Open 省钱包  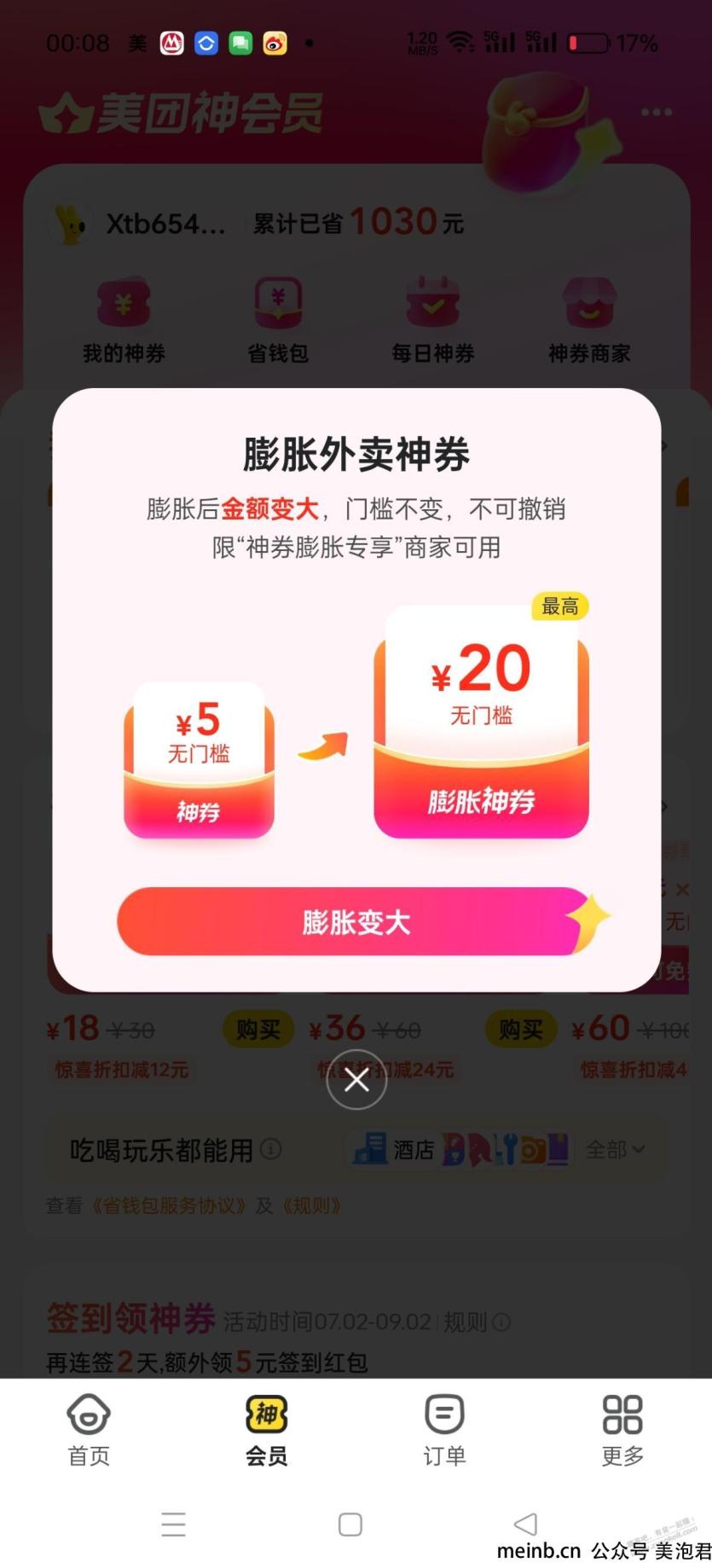pyautogui.click(x=278, y=322)
